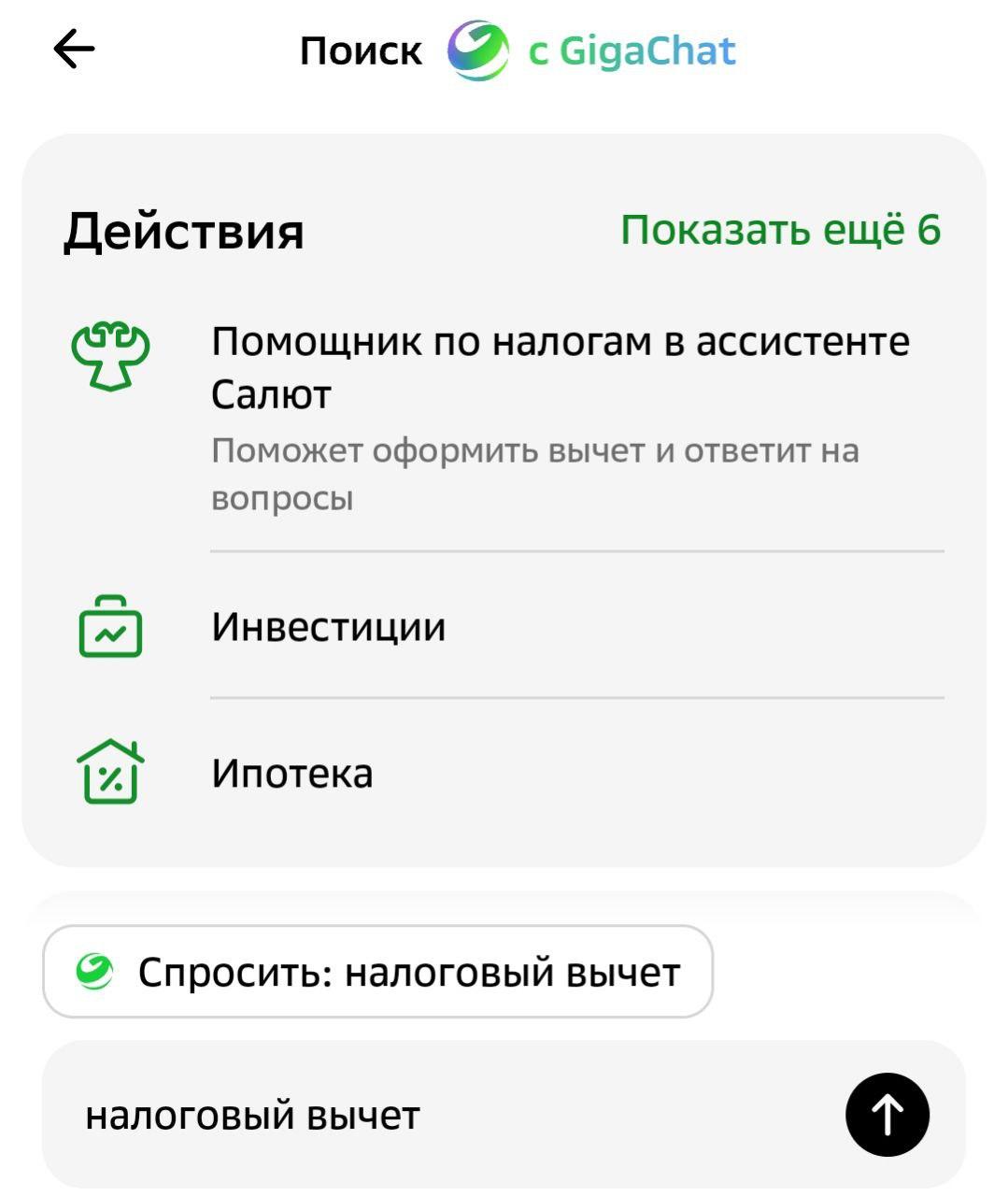Open the 'Инвестиции' action

328,627
